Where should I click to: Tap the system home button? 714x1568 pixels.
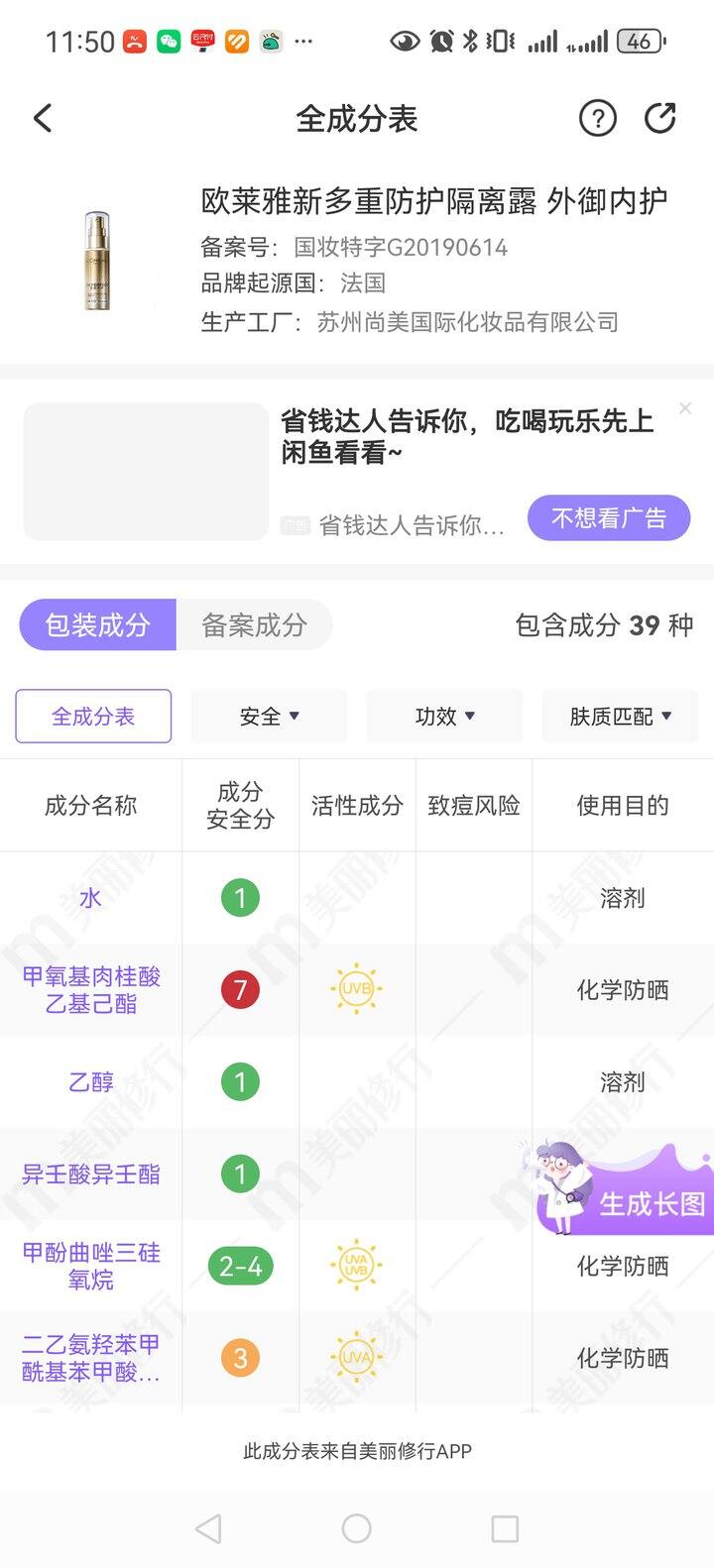pos(357,1528)
